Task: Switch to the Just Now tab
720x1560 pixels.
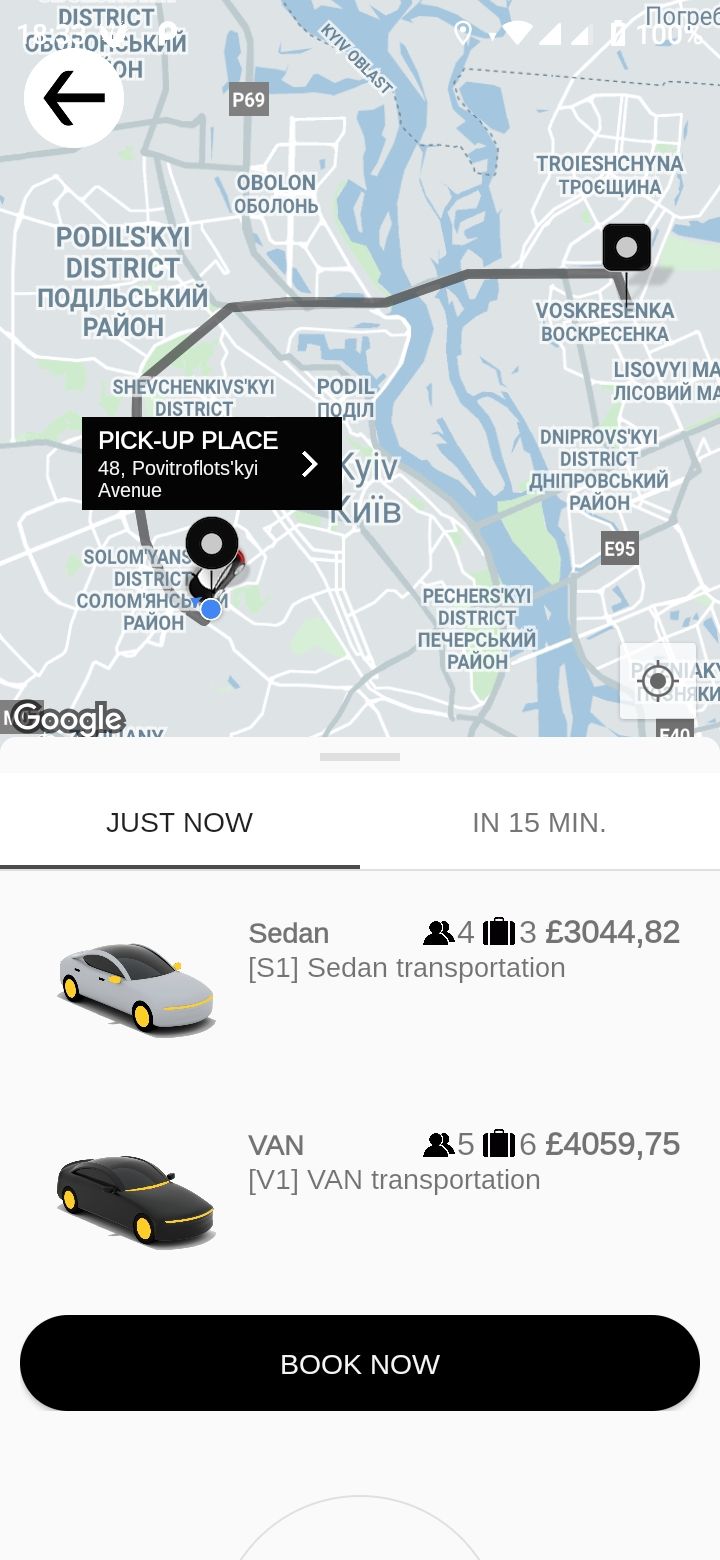Action: (x=180, y=823)
